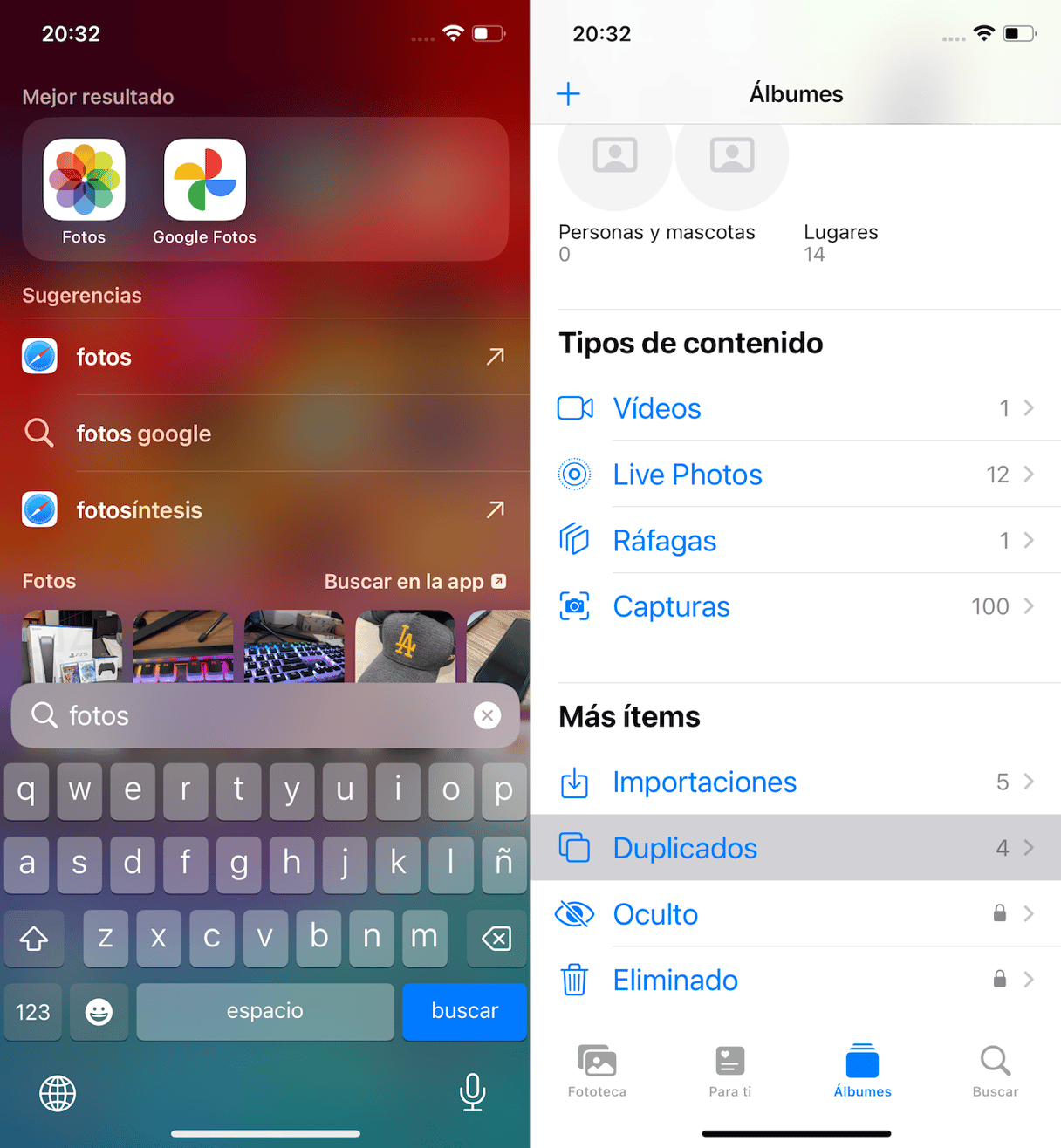Open the locked Oculto album

pos(655,914)
